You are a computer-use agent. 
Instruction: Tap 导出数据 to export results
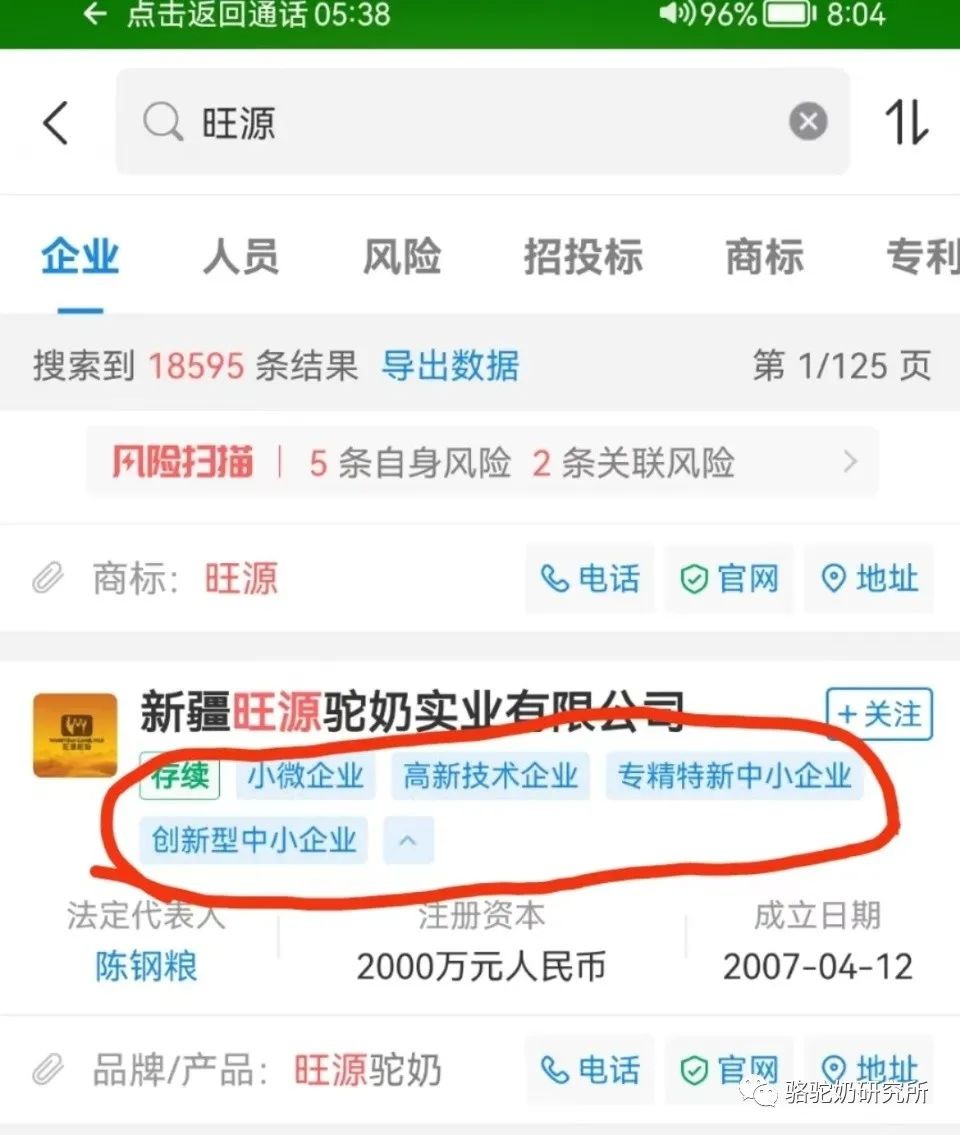tap(450, 366)
